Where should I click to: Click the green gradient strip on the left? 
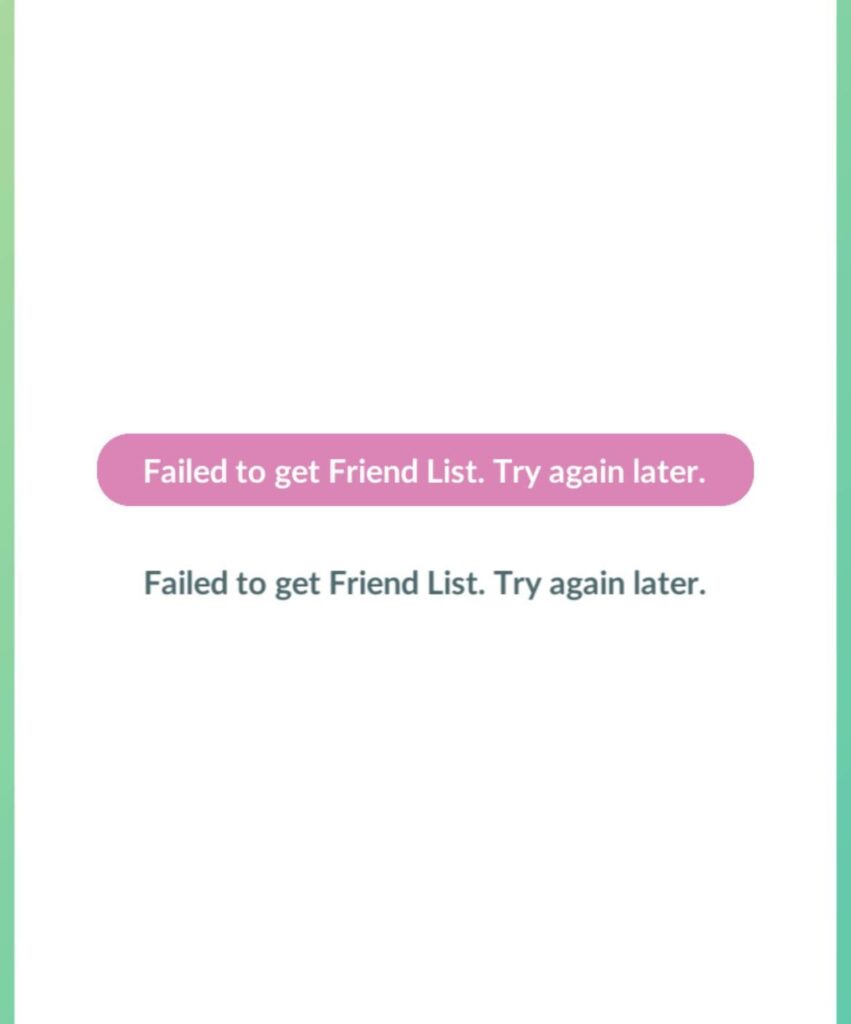tap(7, 512)
